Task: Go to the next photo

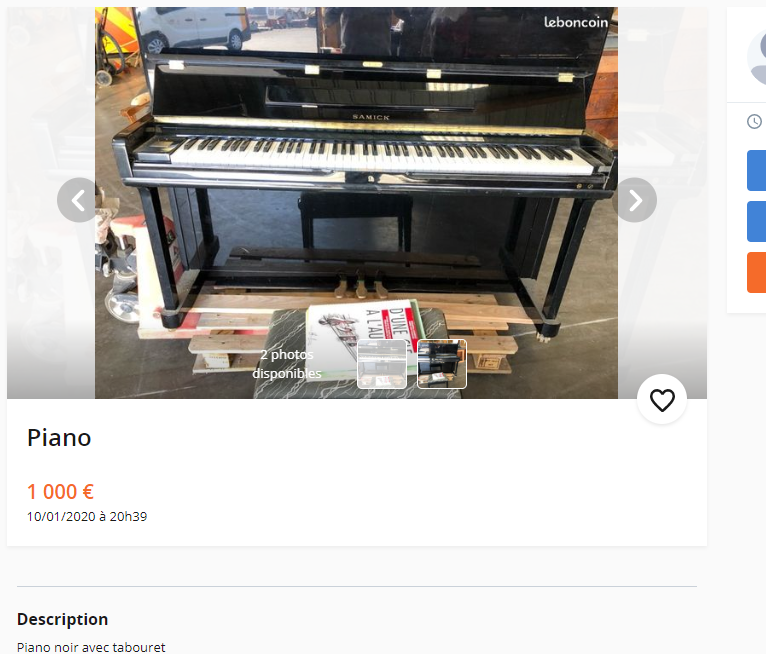Action: (635, 200)
